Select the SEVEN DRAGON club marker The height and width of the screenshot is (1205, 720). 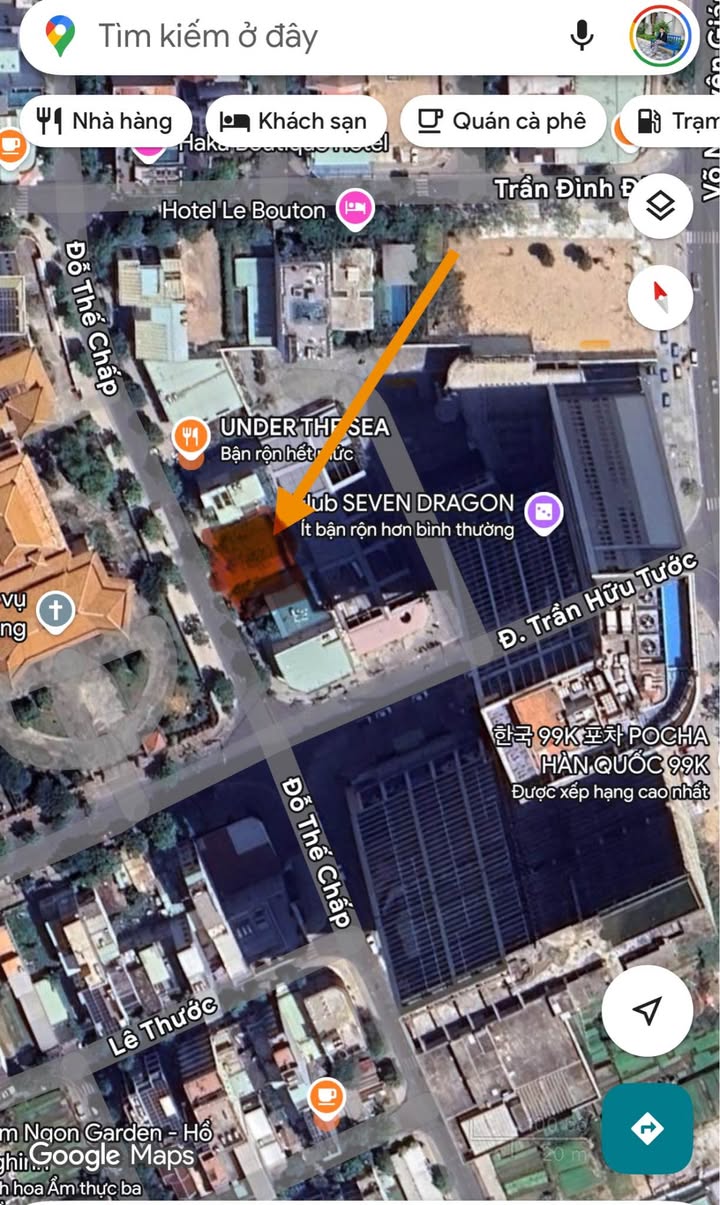click(544, 514)
